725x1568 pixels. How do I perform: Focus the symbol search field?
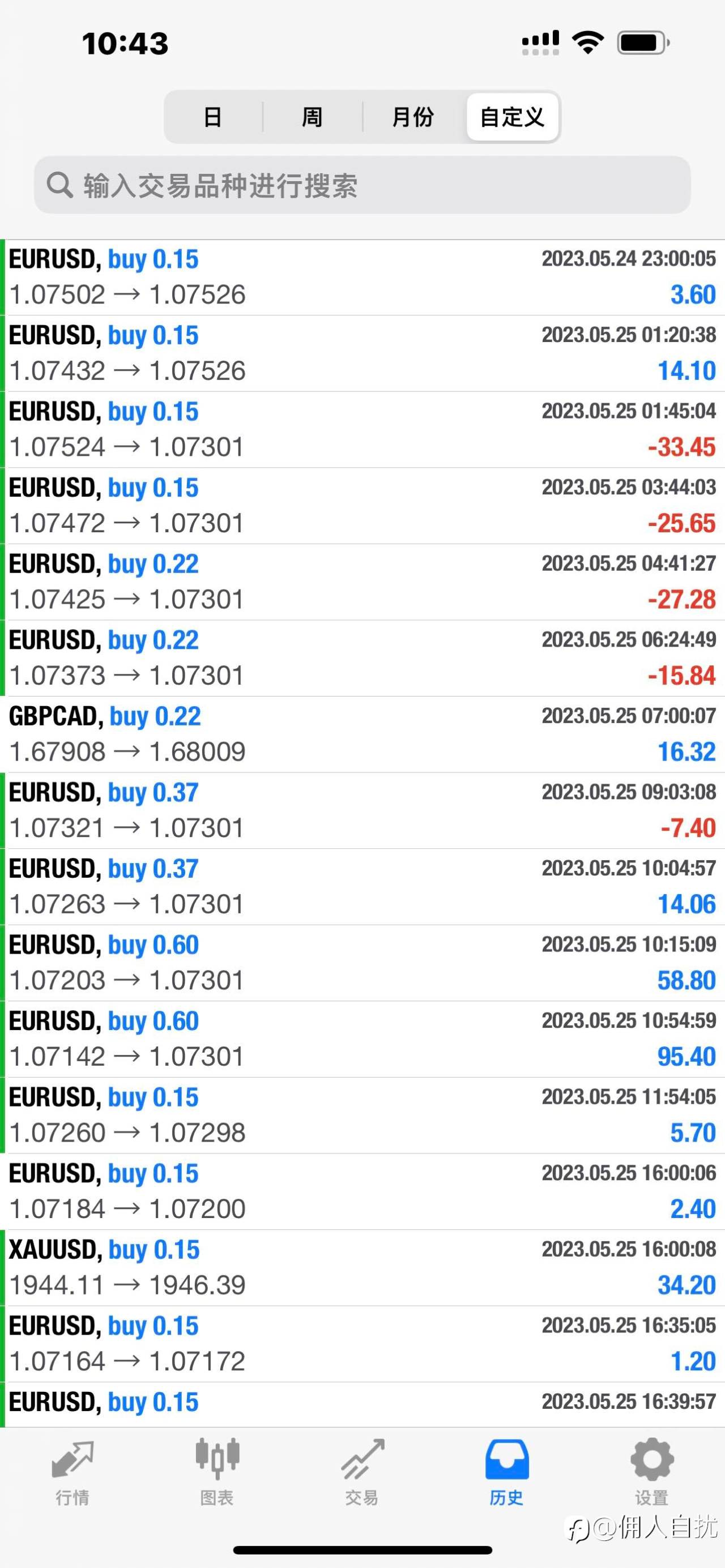362,185
